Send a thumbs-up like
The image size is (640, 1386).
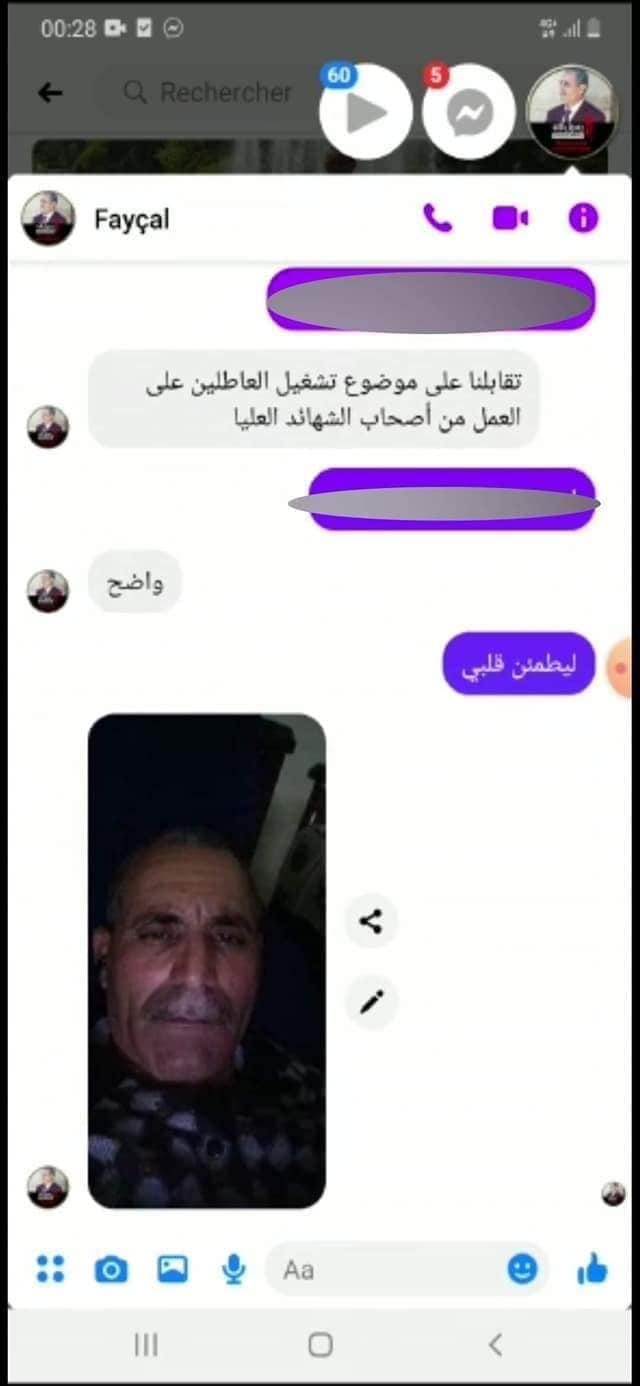pyautogui.click(x=592, y=1270)
